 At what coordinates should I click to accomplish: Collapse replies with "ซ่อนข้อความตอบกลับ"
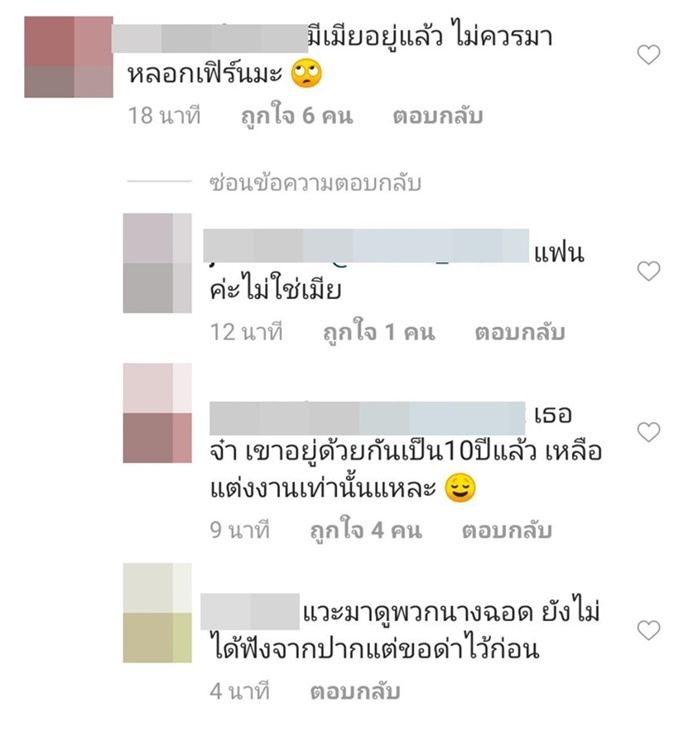point(315,183)
